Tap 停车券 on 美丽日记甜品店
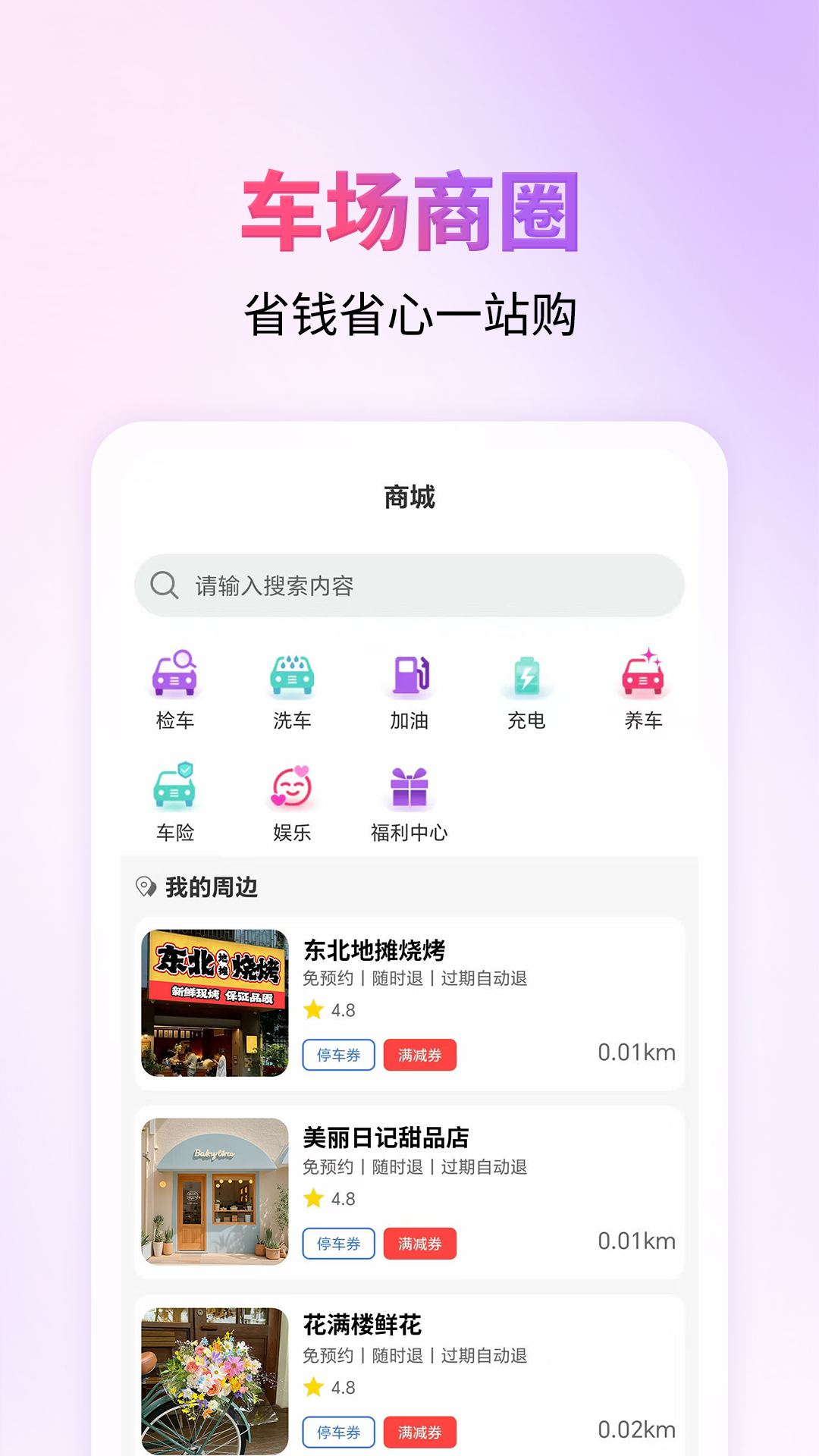The height and width of the screenshot is (1456, 819). point(337,1244)
